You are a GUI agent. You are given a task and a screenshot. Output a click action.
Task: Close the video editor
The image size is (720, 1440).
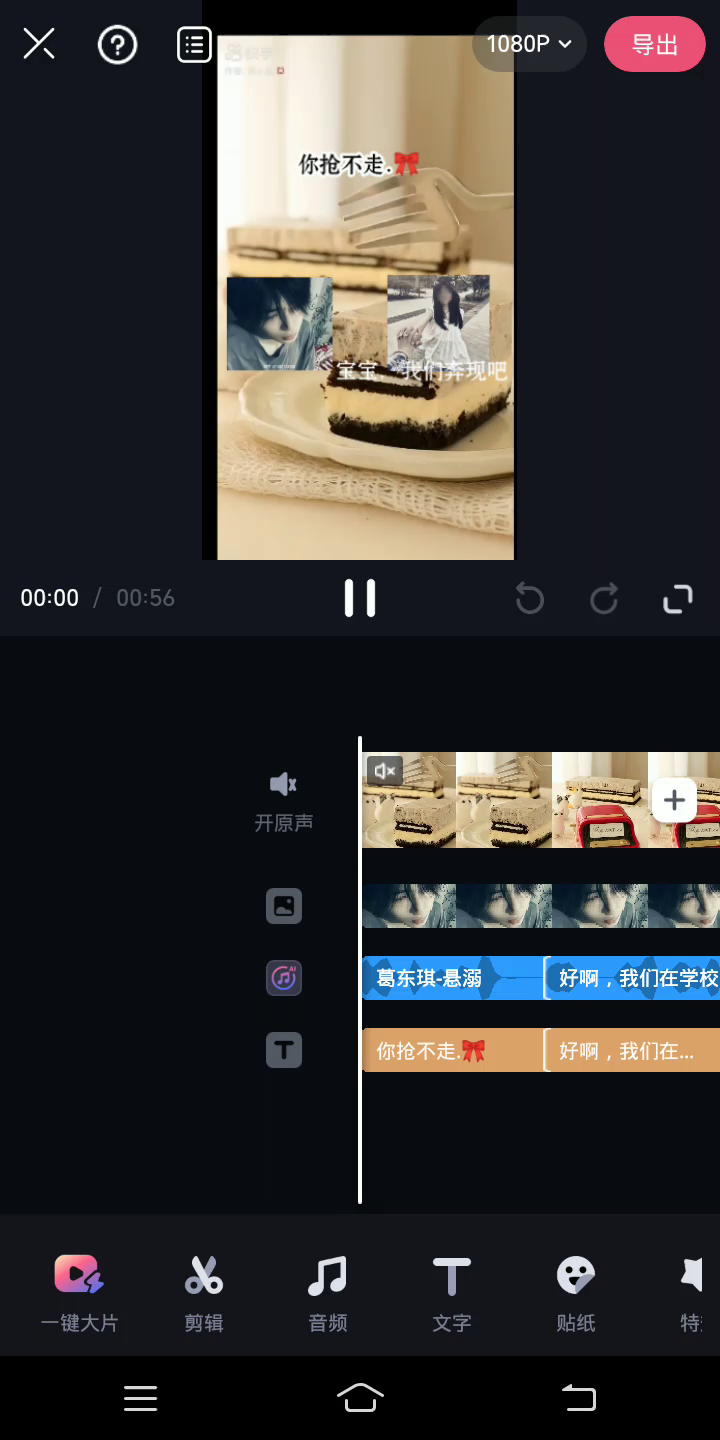39,44
